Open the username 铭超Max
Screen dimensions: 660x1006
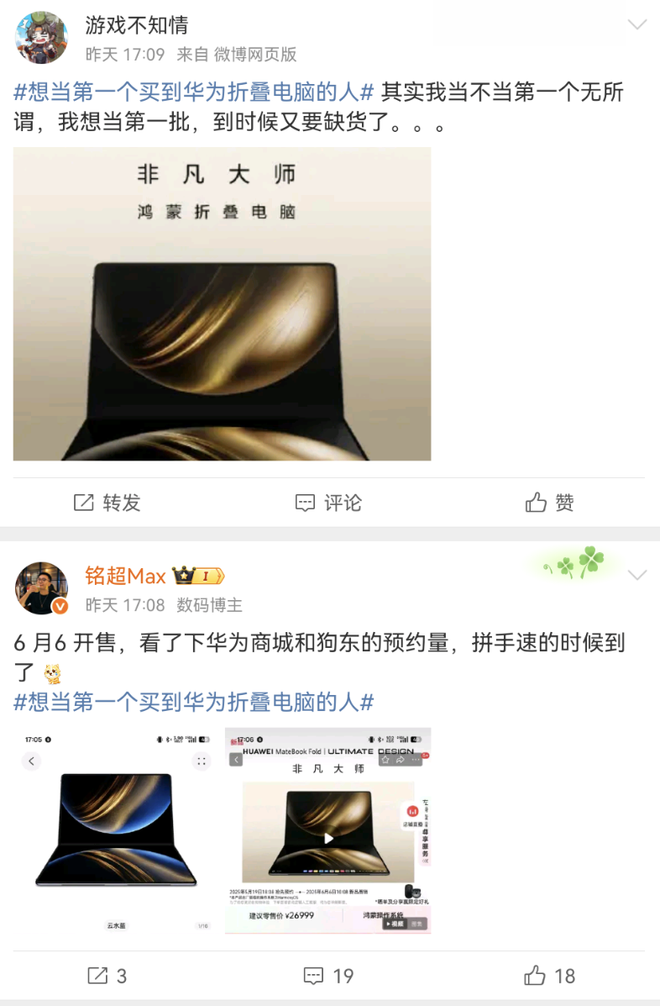pos(125,576)
